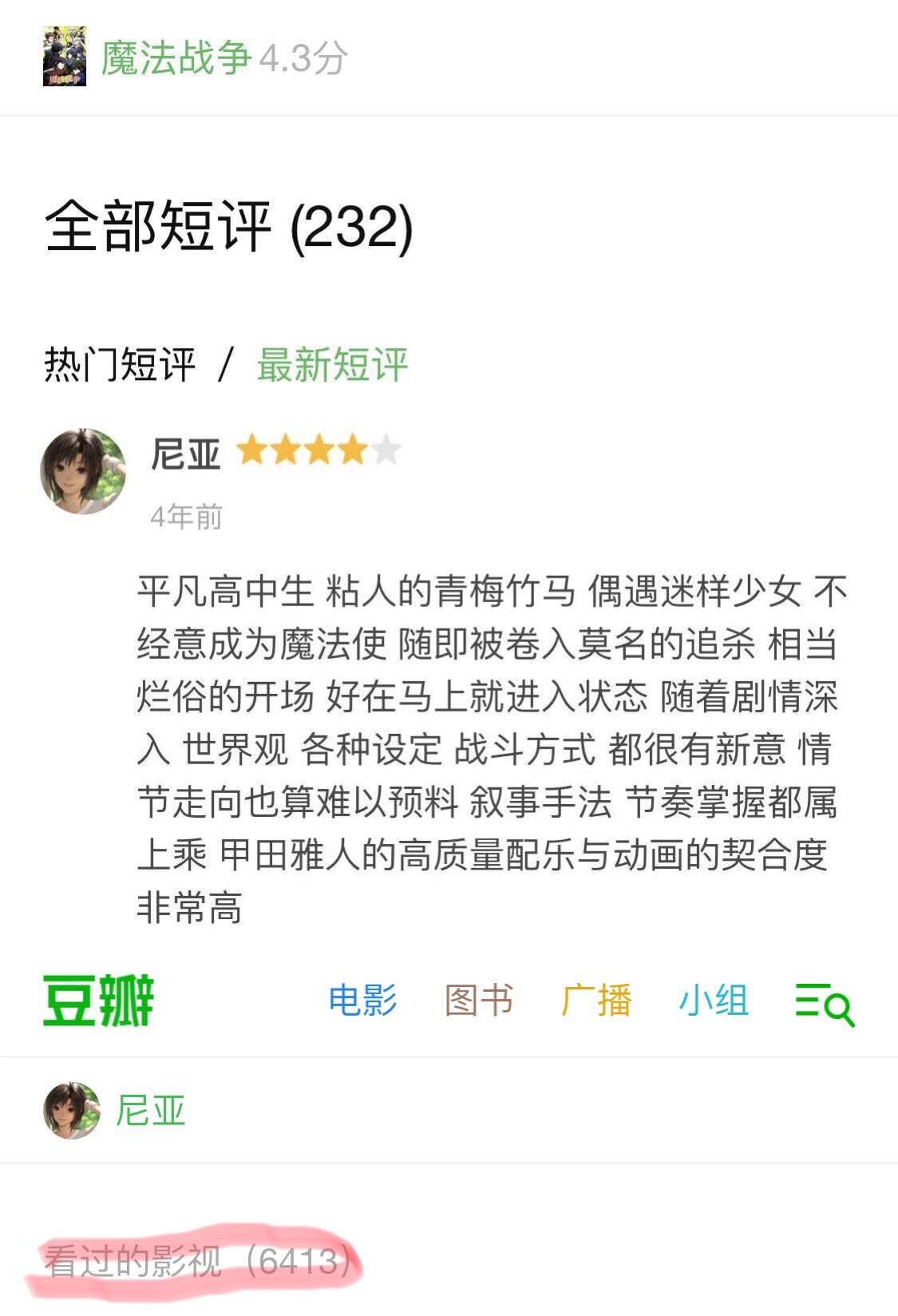Open the 小组 section
The width and height of the screenshot is (898, 1316).
714,1001
